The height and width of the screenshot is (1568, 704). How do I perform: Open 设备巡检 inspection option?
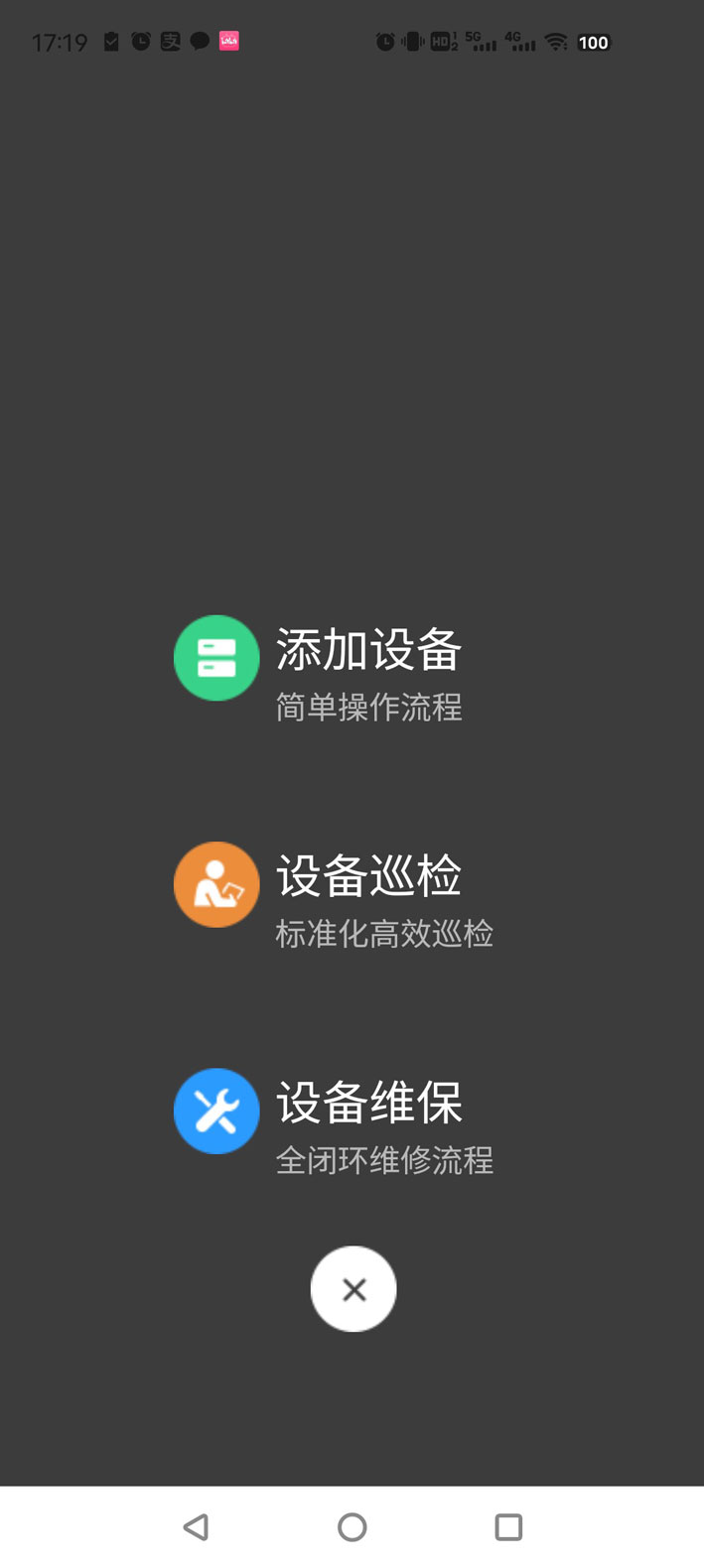(x=368, y=878)
